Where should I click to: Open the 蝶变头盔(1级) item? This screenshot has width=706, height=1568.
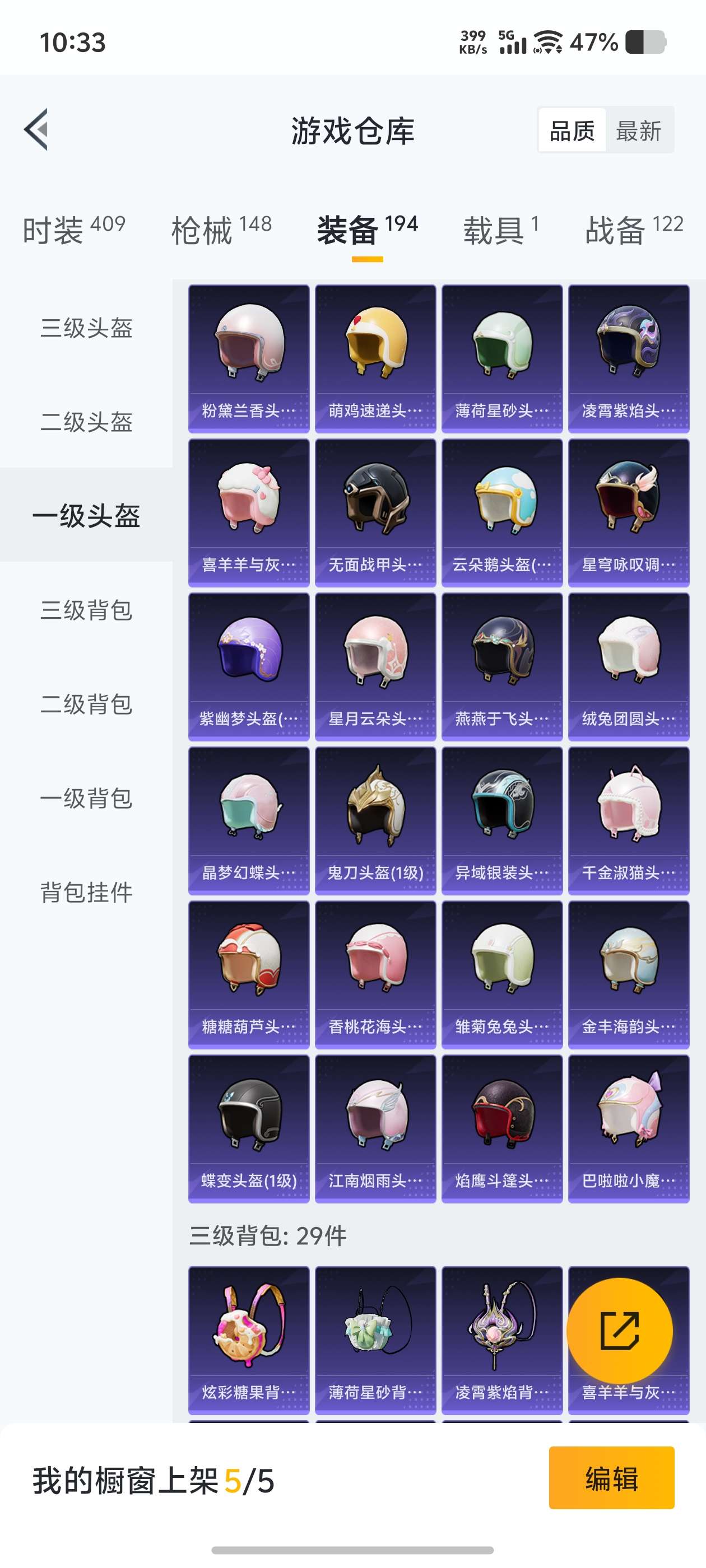point(249,1128)
